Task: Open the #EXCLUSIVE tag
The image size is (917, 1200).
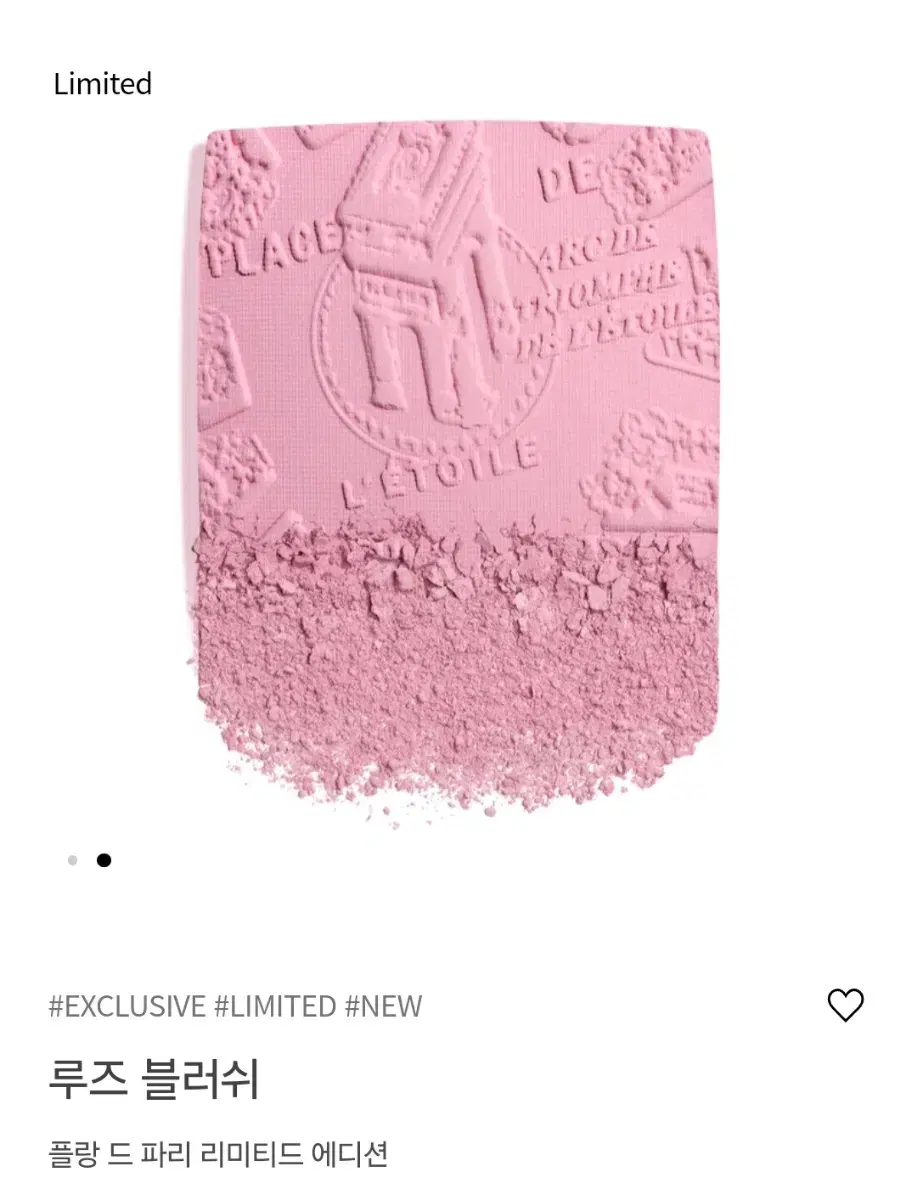Action: (x=125, y=1007)
